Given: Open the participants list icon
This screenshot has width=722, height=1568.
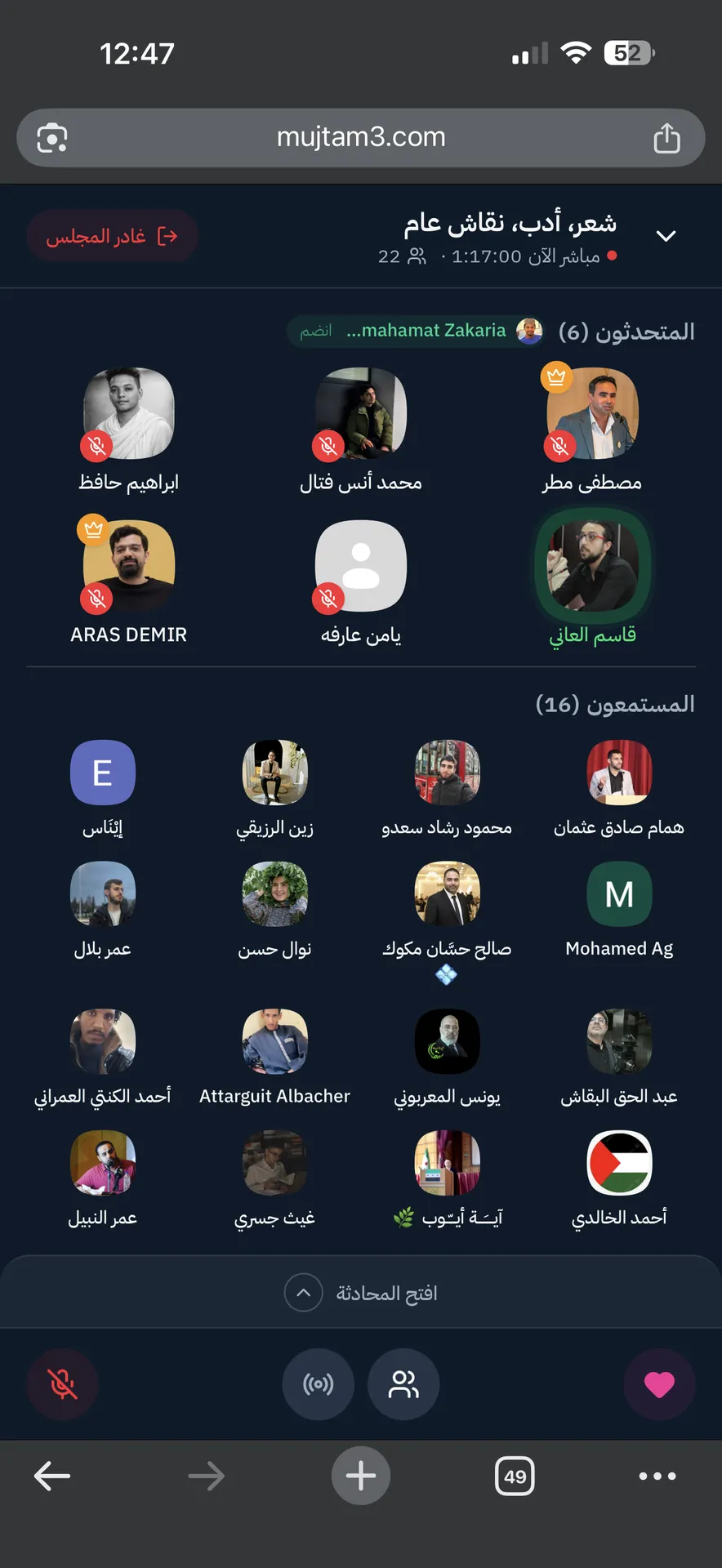Looking at the screenshot, I should coord(403,1384).
